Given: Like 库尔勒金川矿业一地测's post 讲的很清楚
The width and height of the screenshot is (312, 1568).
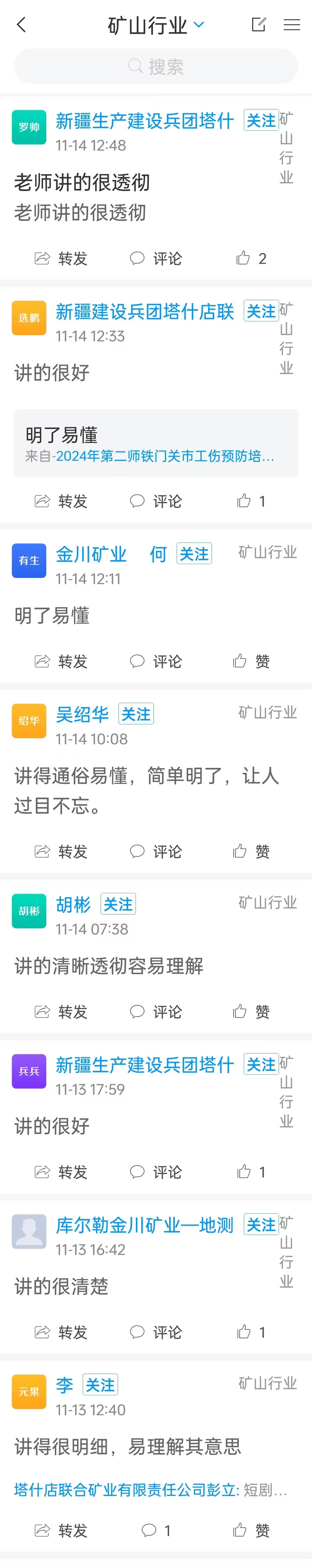Looking at the screenshot, I should 250,1332.
